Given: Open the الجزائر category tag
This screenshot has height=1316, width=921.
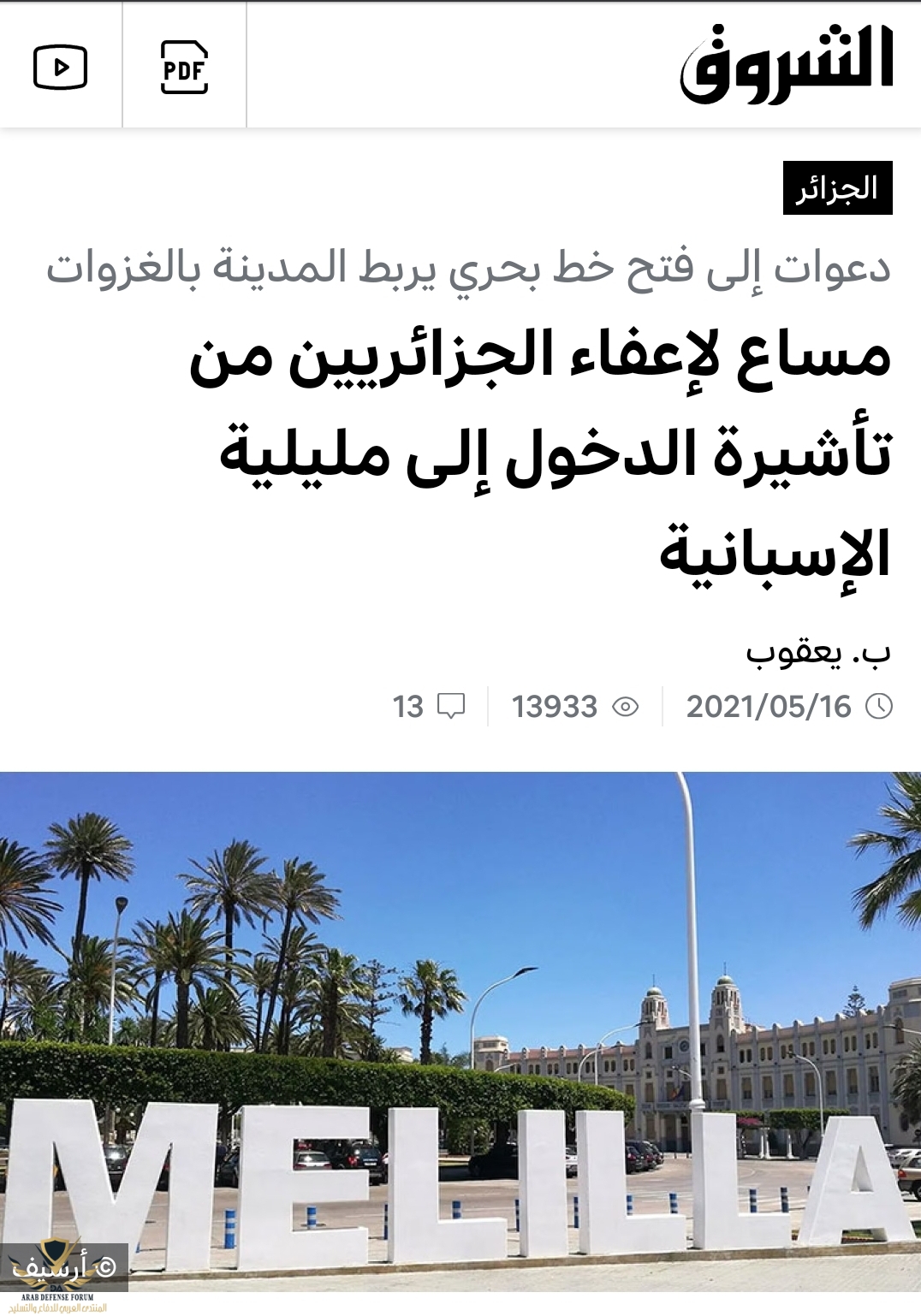Looking at the screenshot, I should 837,188.
